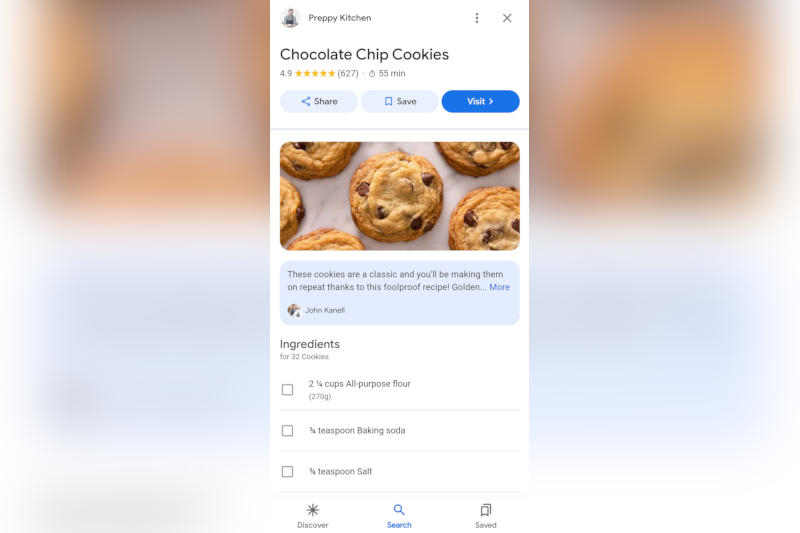The width and height of the screenshot is (800, 533).
Task: Tick the Baking soda checkbox
Action: click(288, 430)
